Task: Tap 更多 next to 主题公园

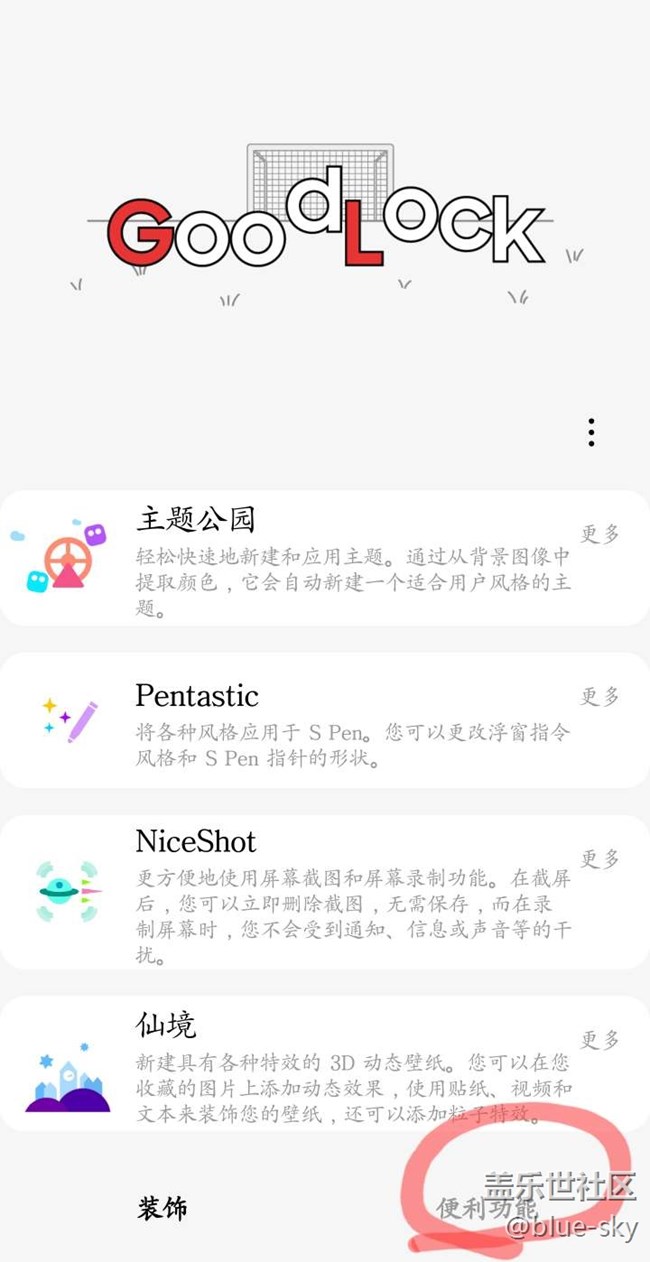Action: pos(600,533)
